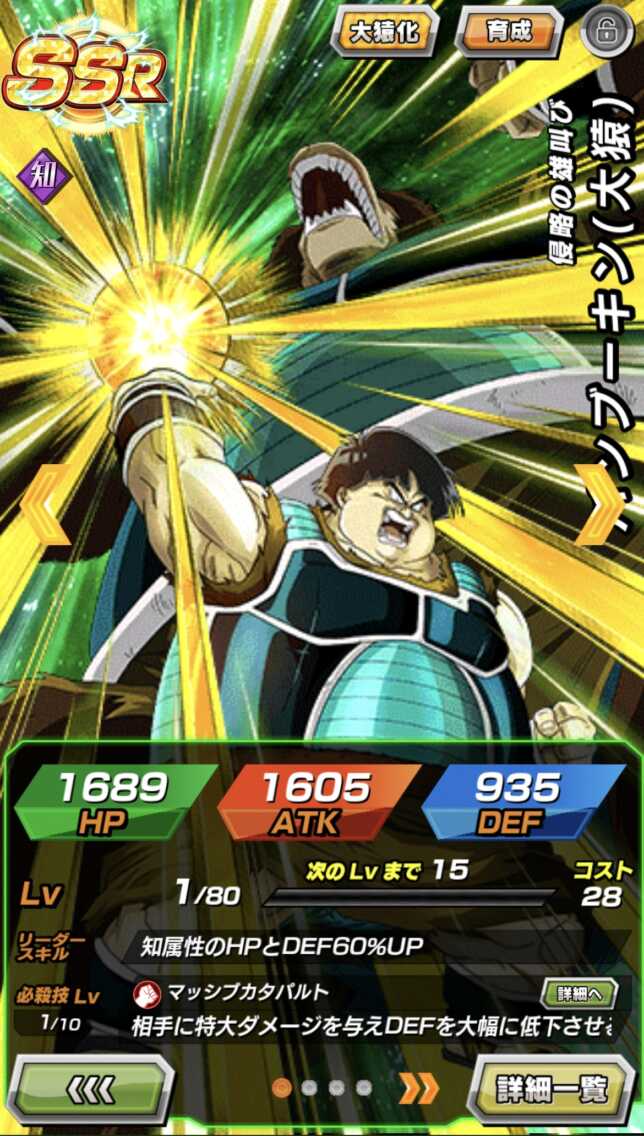Open the 育成 training button
The width and height of the screenshot is (644, 1136).
point(510,33)
